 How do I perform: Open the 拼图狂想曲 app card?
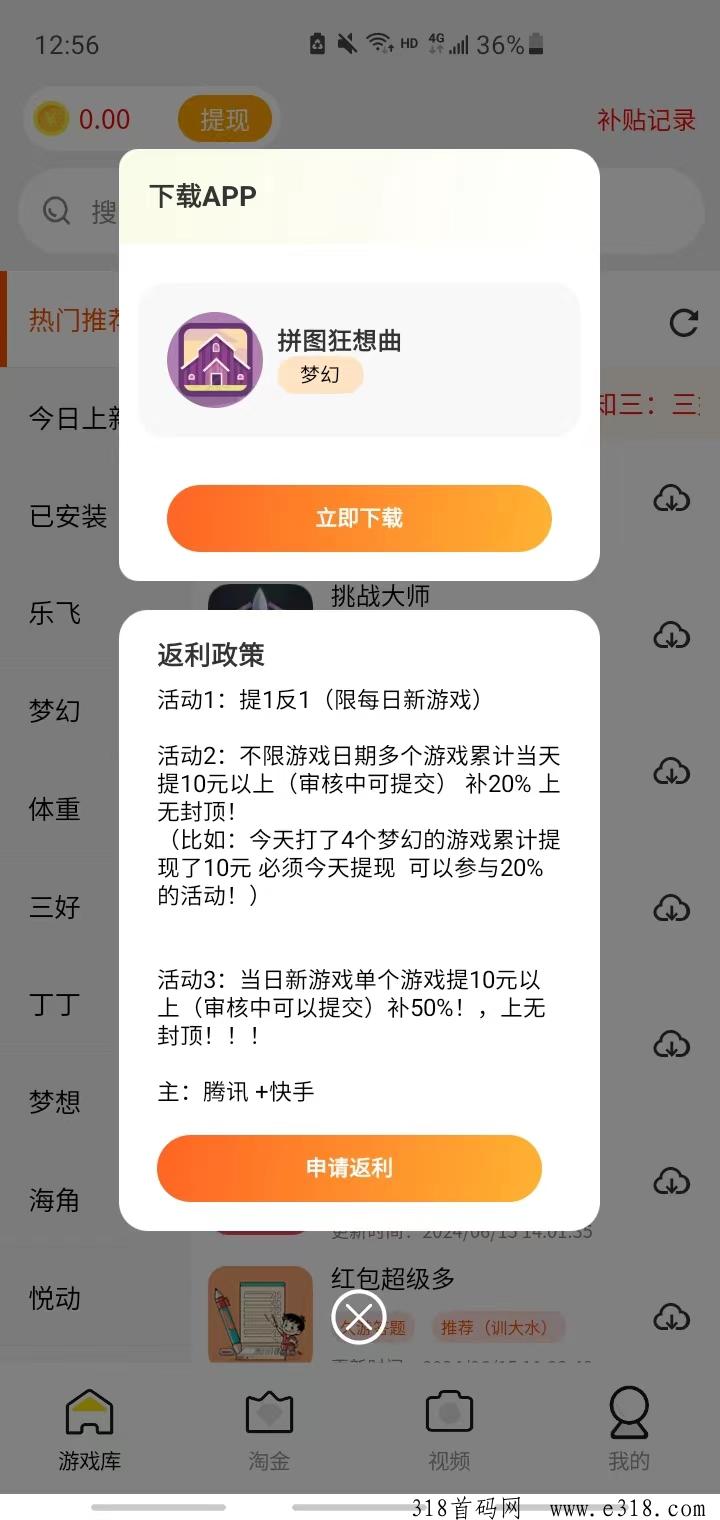[x=359, y=360]
